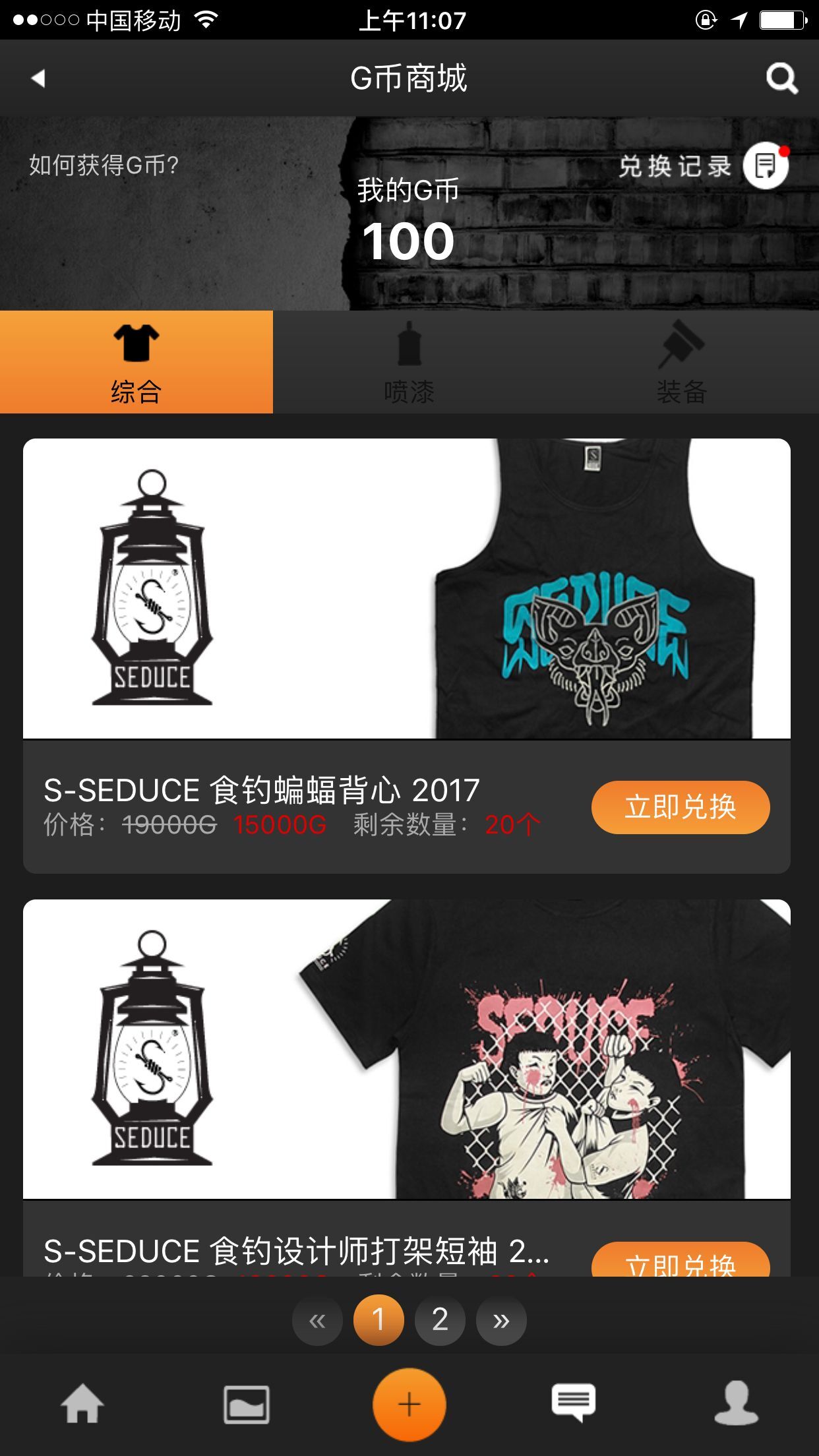Jump to previous pages with « arrow
819x1456 pixels.
coord(317,1319)
